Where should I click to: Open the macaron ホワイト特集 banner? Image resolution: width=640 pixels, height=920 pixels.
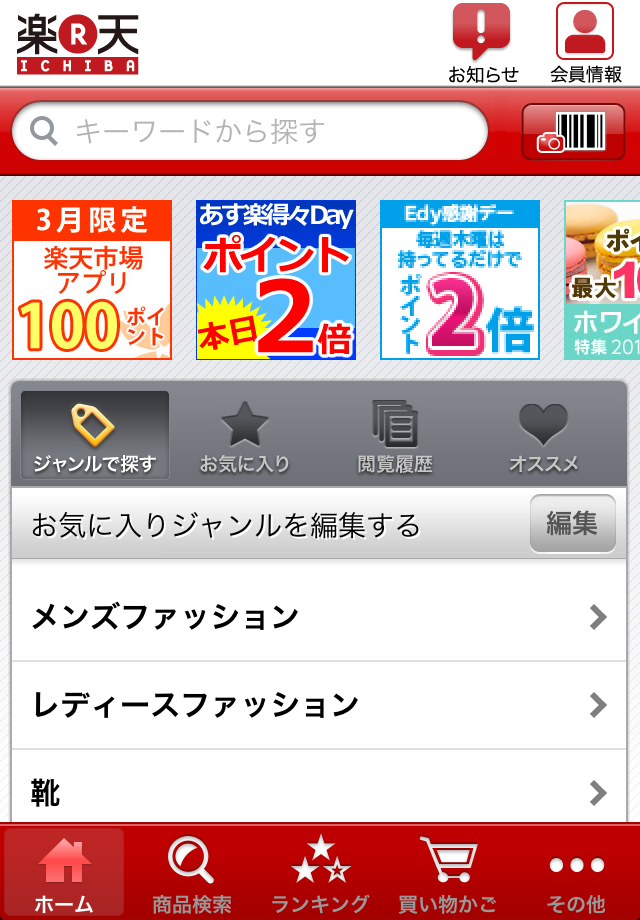[x=602, y=280]
